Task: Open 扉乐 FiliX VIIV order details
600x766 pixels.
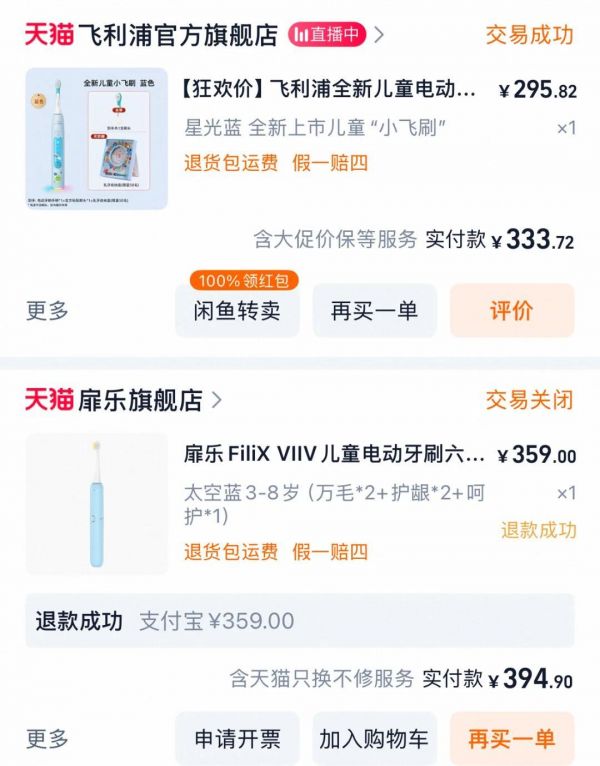Action: (x=335, y=456)
